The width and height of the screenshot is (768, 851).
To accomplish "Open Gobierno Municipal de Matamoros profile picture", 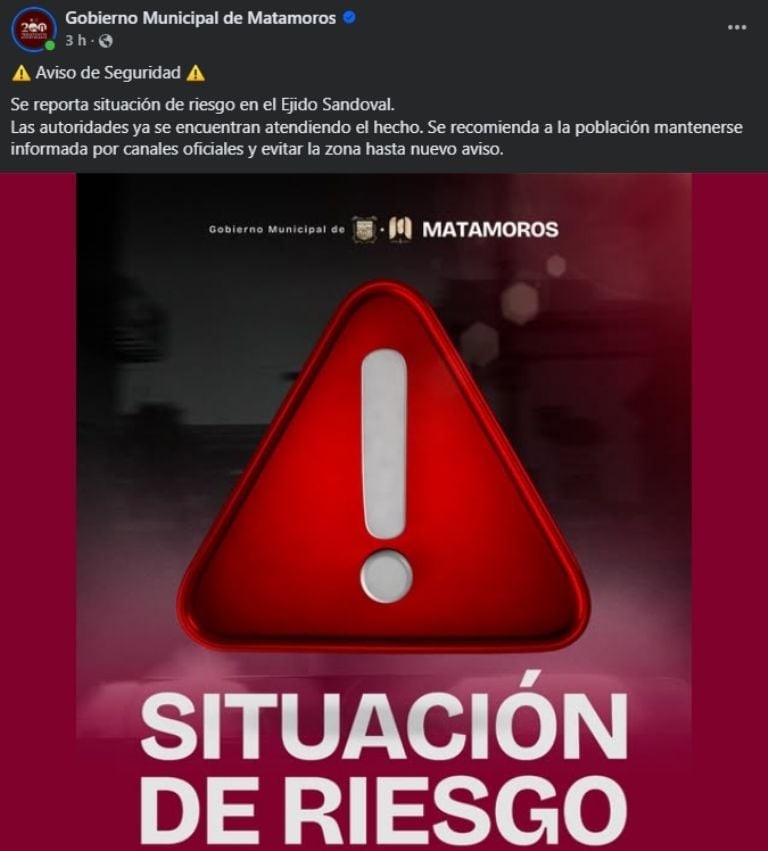I will tap(34, 28).
